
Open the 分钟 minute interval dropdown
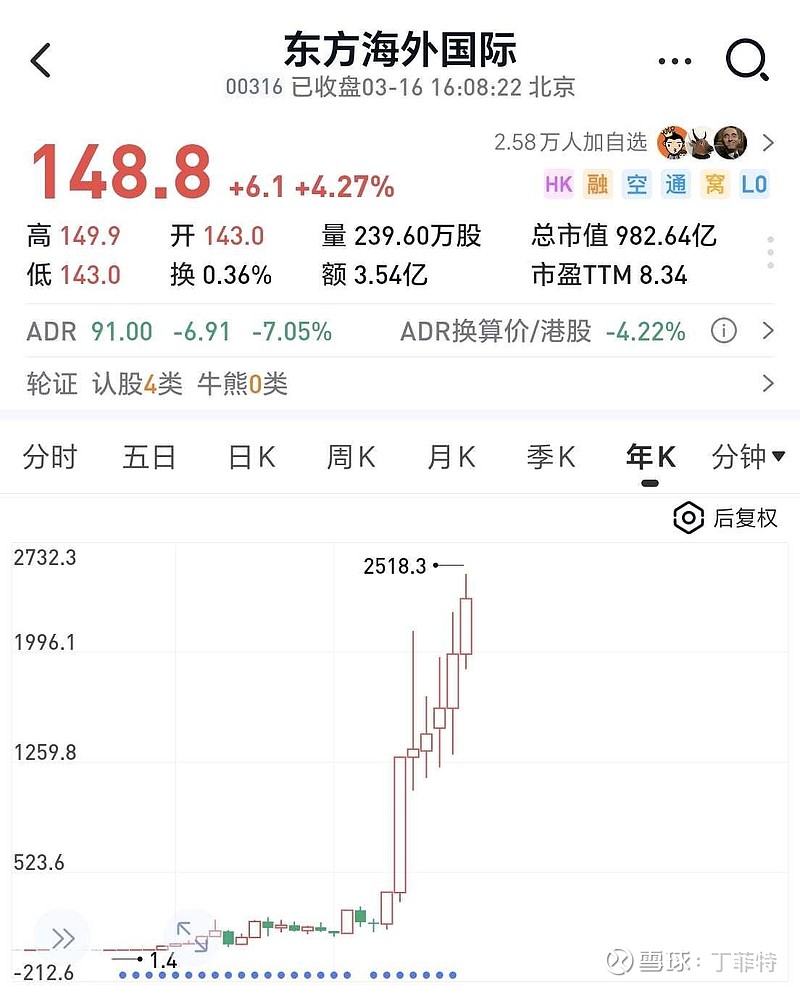[x=749, y=457]
